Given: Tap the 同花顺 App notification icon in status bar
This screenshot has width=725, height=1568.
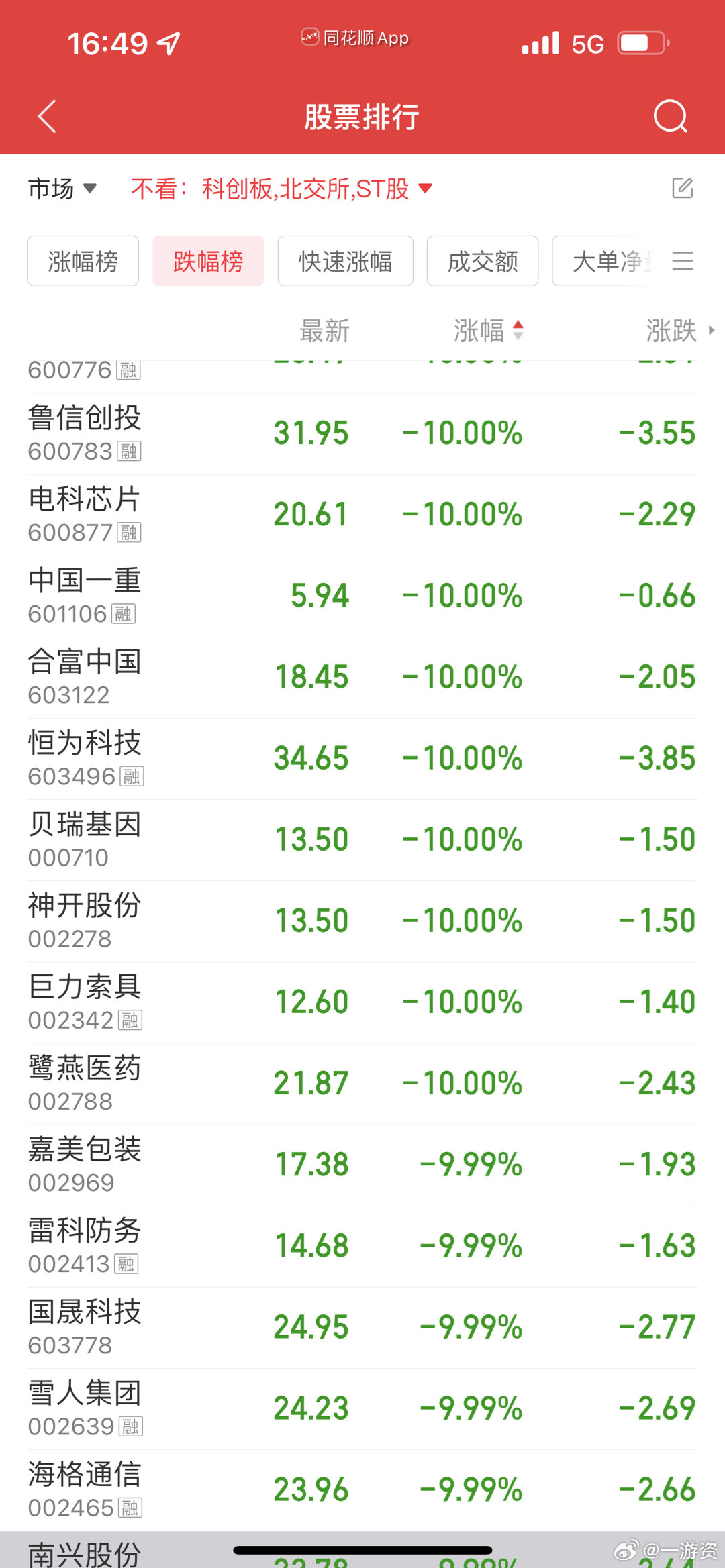Looking at the screenshot, I should tap(309, 38).
